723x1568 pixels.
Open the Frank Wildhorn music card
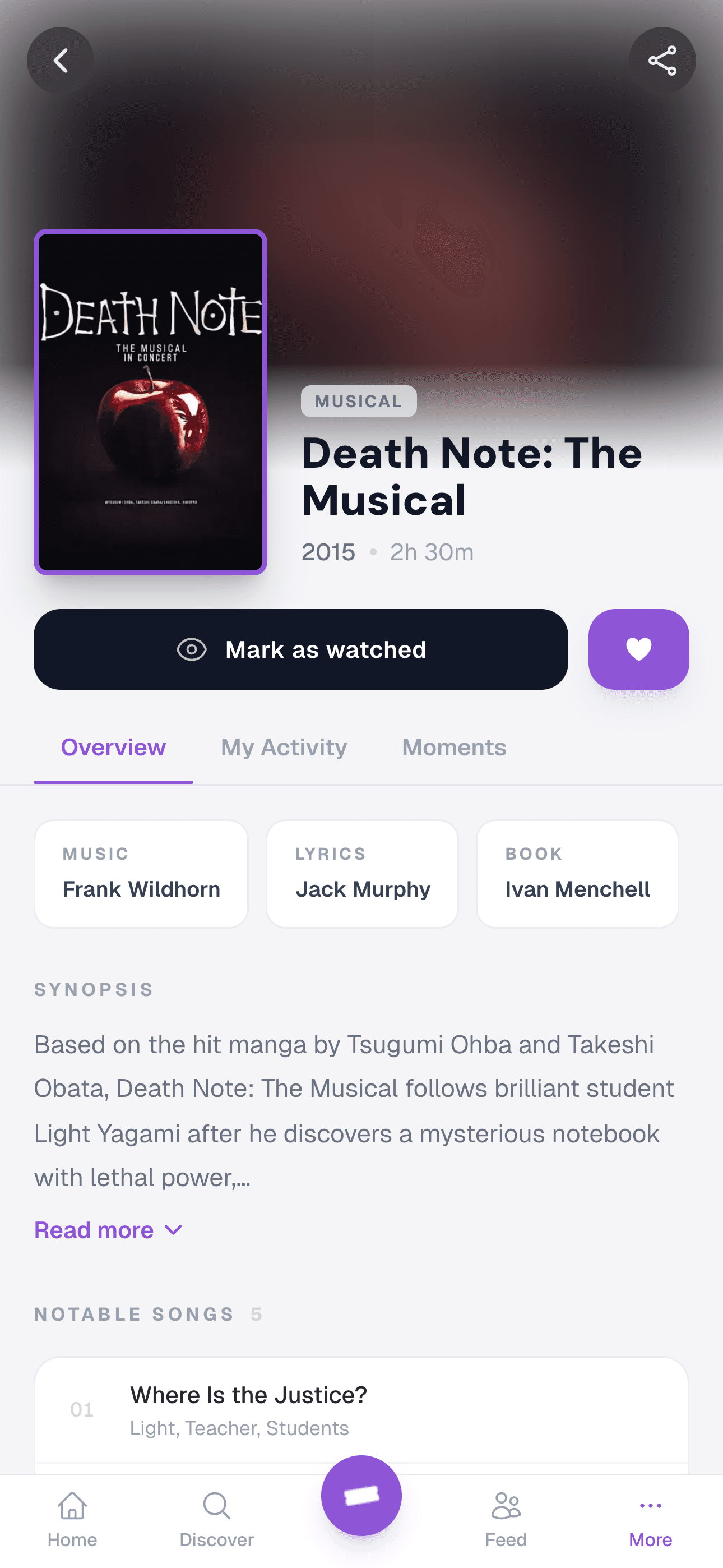click(141, 874)
